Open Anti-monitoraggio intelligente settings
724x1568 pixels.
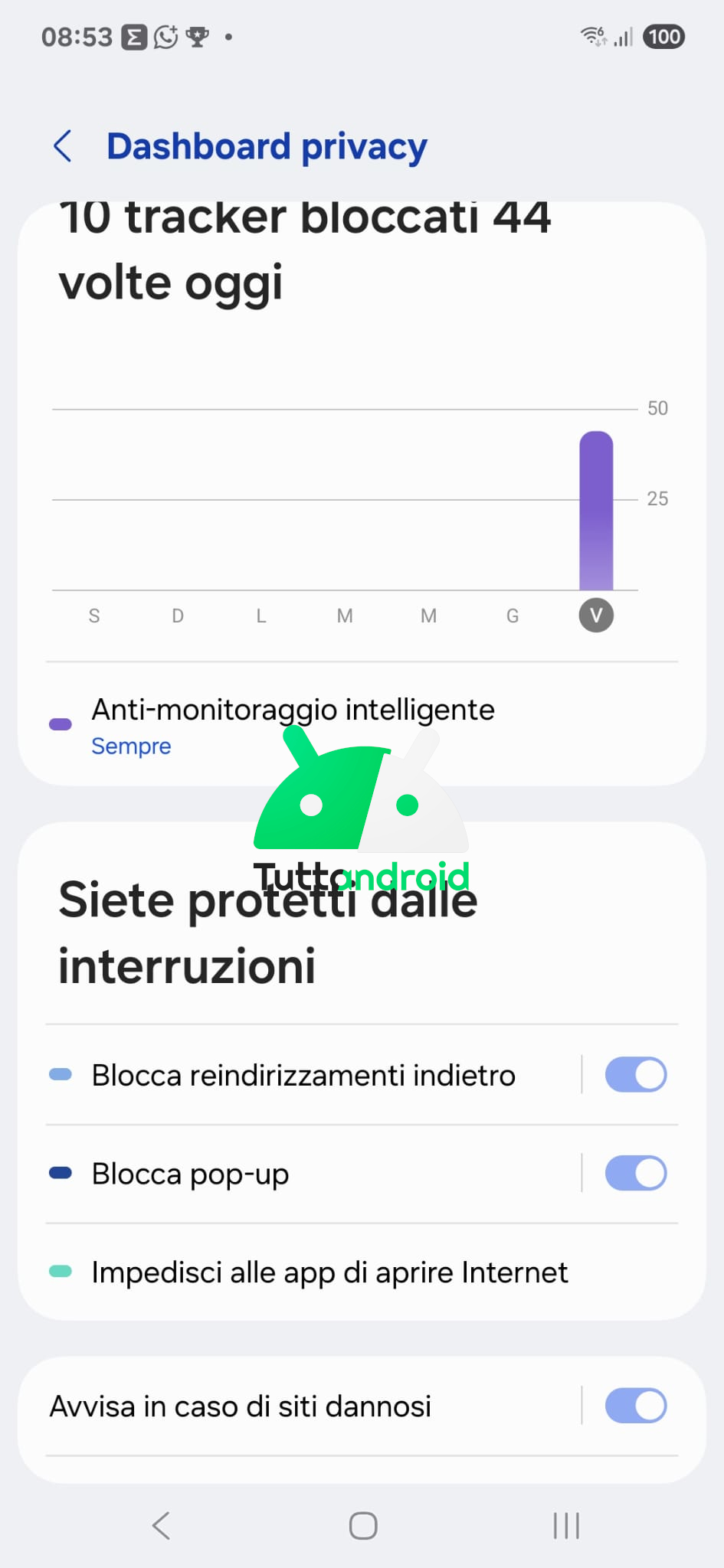click(x=292, y=724)
